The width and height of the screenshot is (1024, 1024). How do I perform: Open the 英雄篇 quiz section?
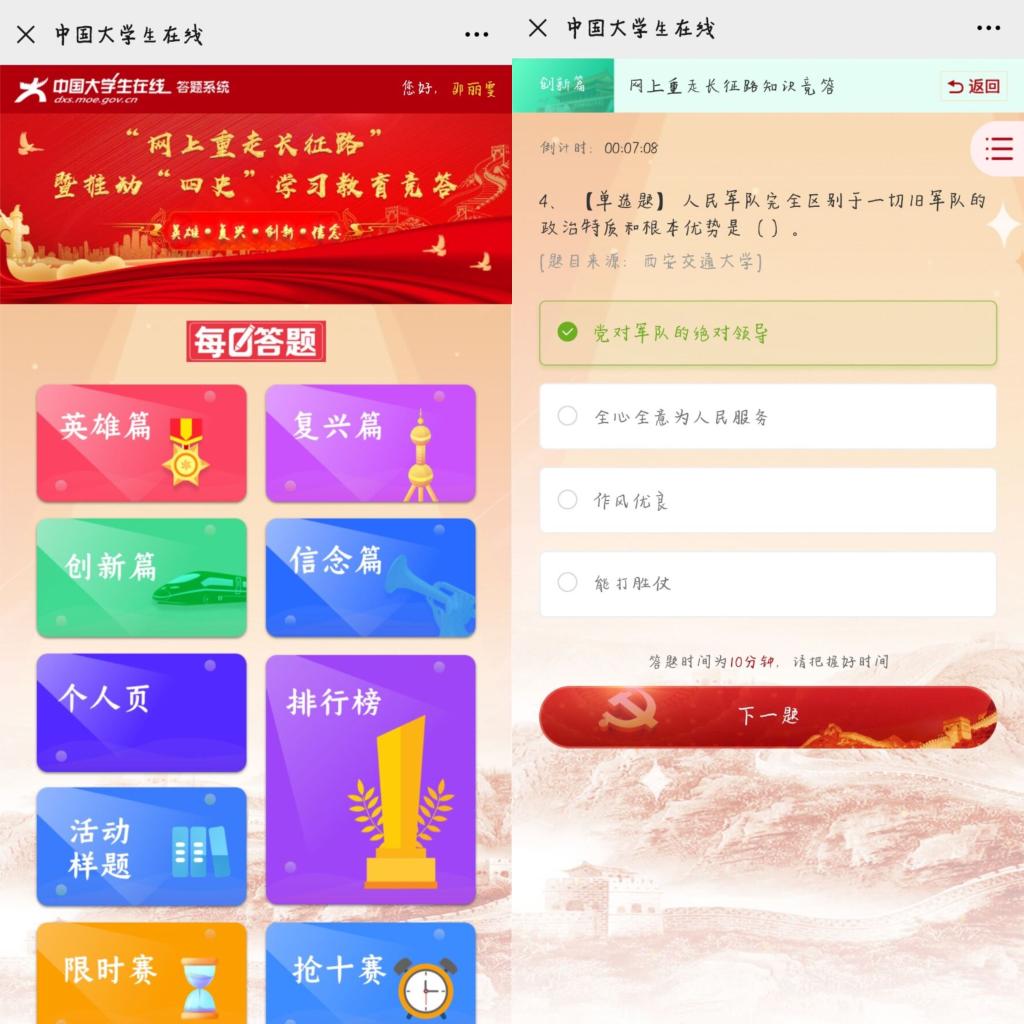coord(141,442)
